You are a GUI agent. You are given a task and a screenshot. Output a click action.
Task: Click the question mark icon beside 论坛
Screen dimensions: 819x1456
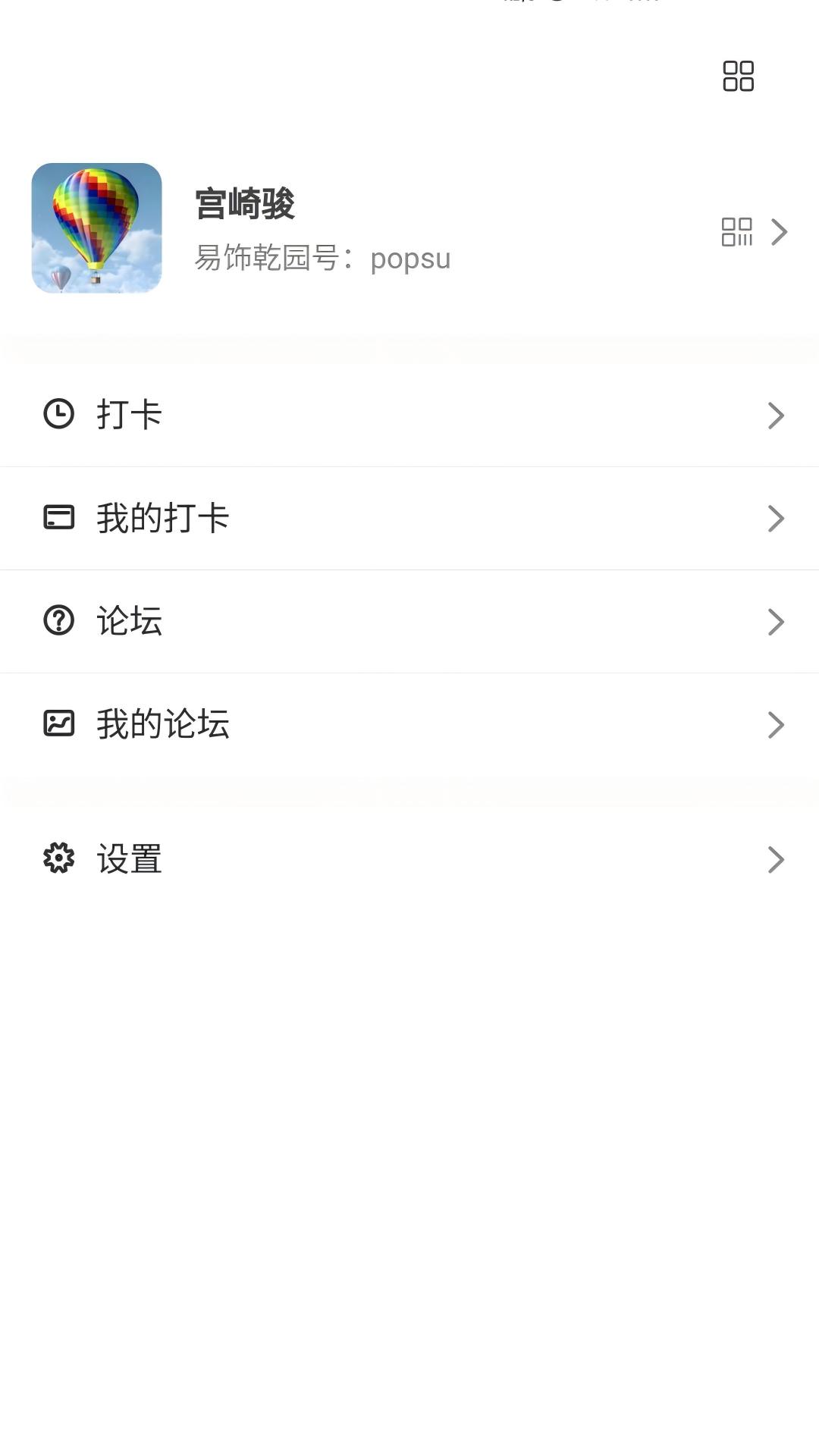click(x=59, y=621)
